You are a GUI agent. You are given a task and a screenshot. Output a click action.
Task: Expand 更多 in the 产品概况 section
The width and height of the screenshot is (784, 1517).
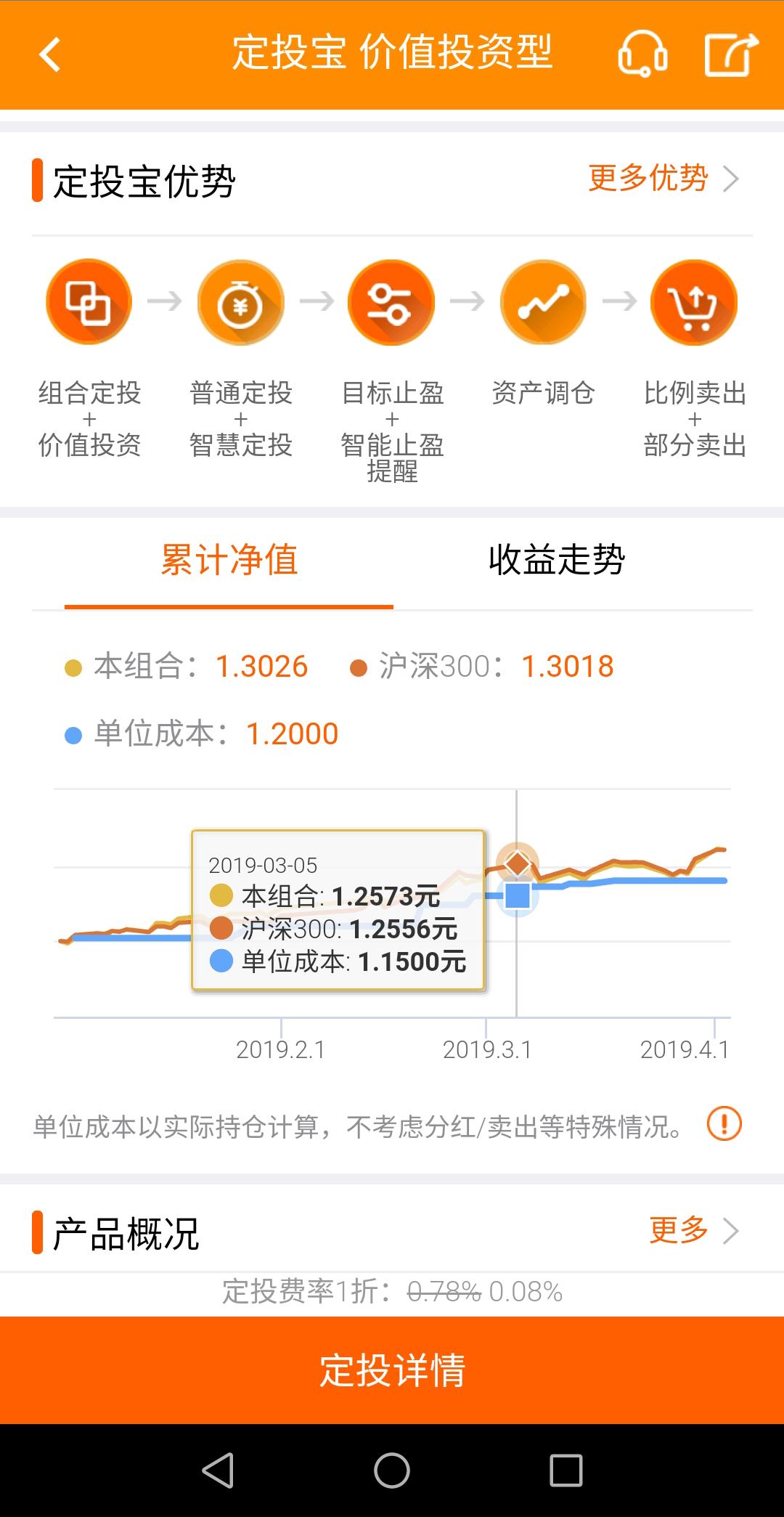click(679, 1230)
